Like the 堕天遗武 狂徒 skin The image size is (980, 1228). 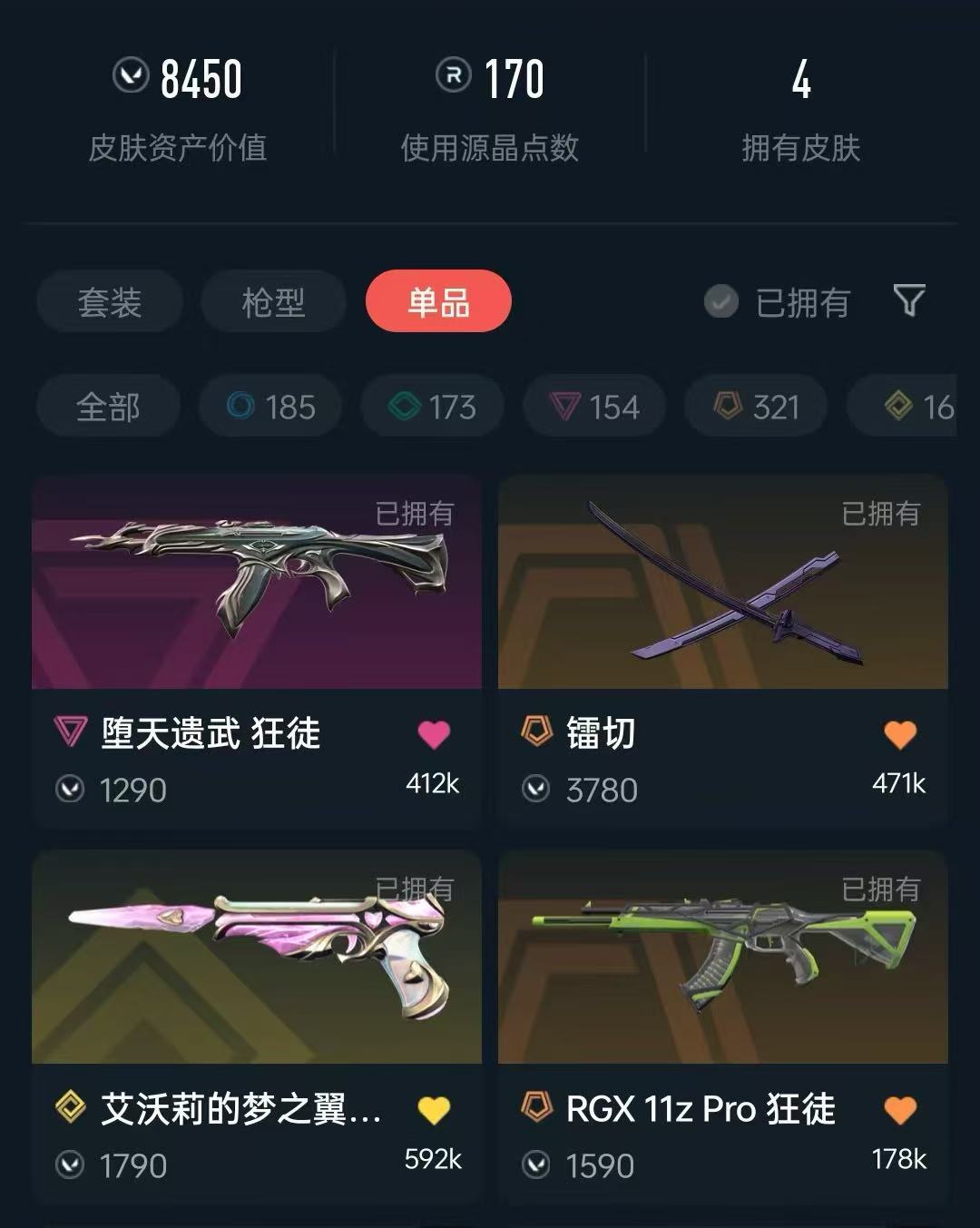point(434,734)
